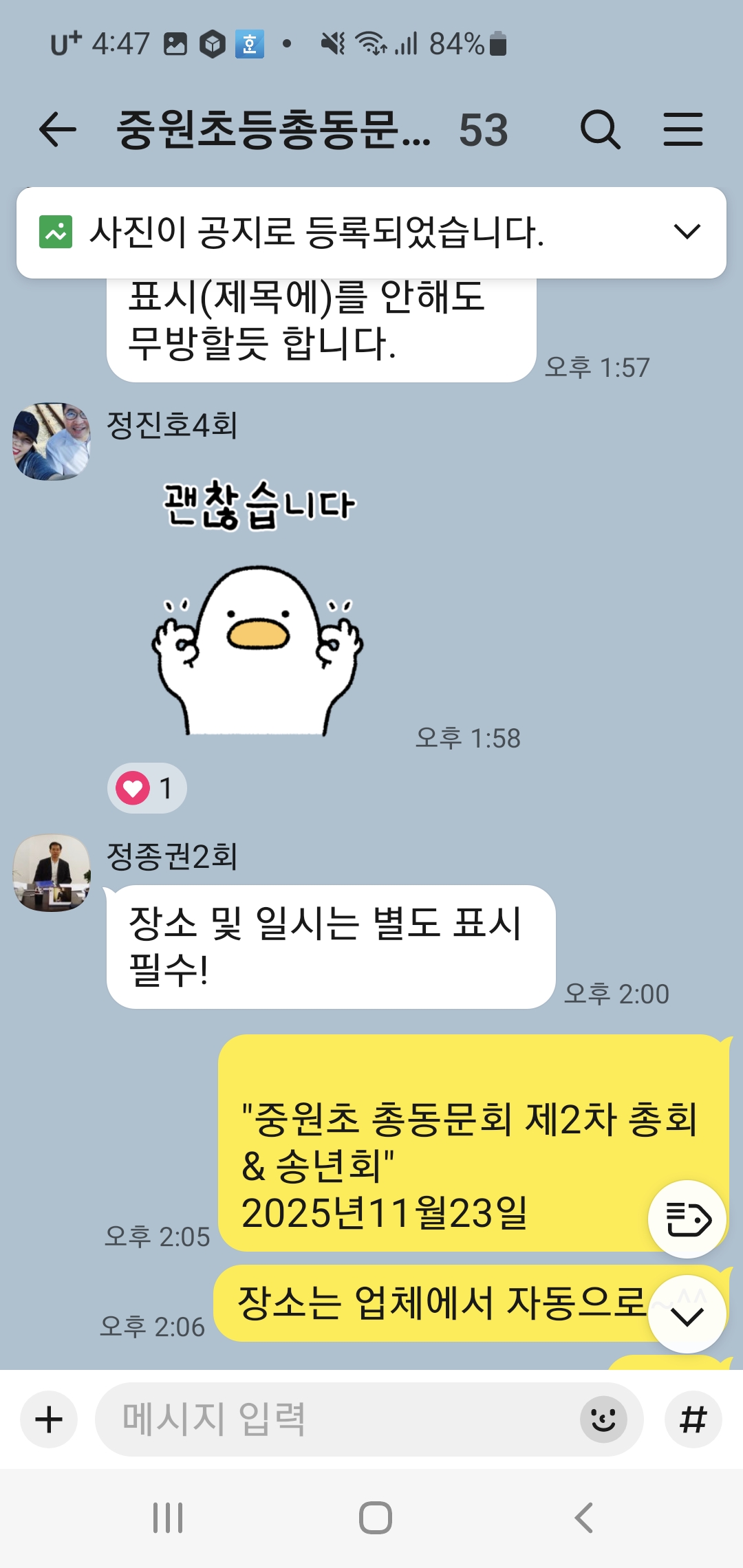This screenshot has width=743, height=1568.
Task: Focus the 메시지 입력 text field
Action: click(337, 1419)
